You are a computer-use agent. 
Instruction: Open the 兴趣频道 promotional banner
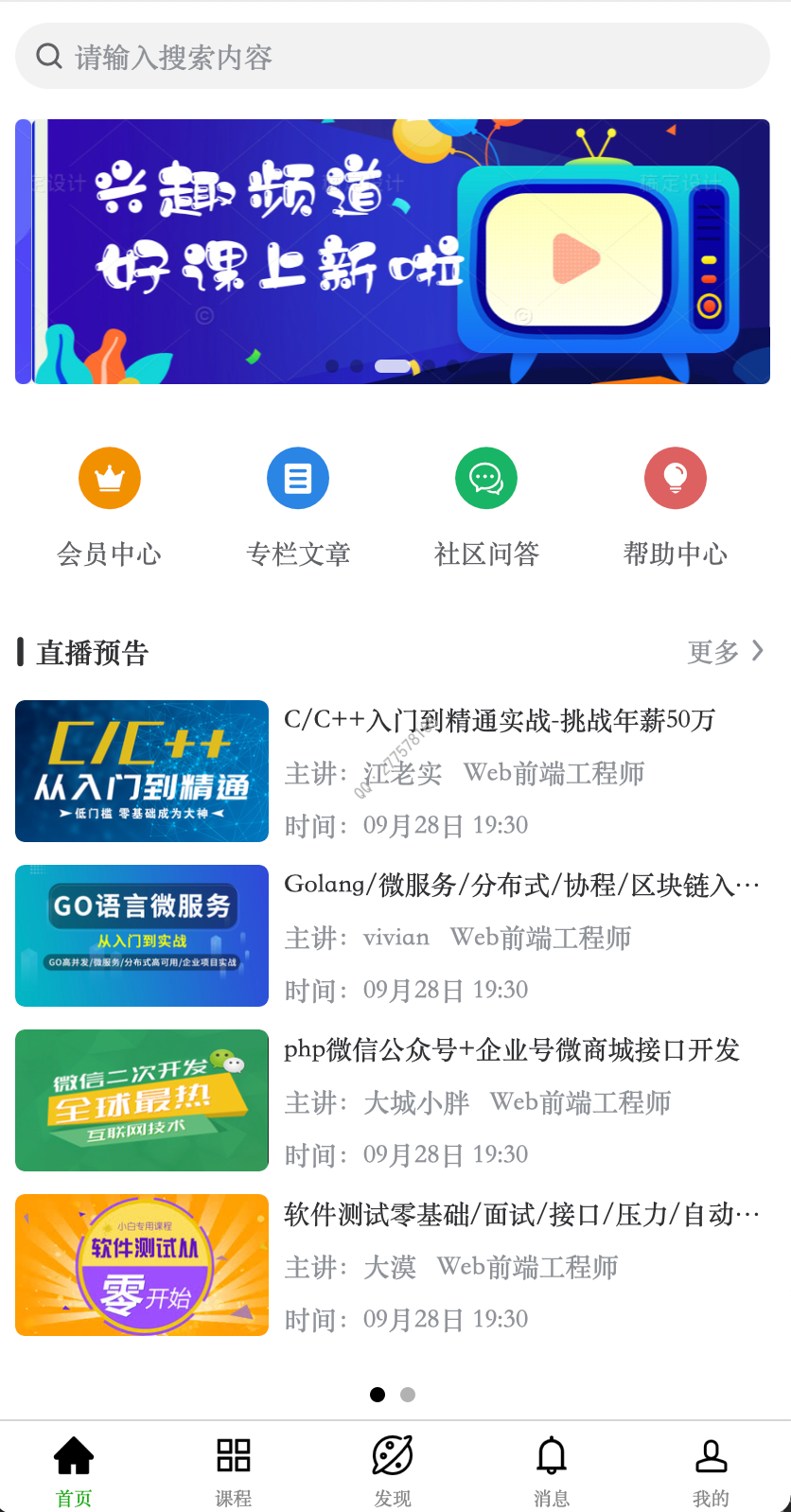coord(393,252)
